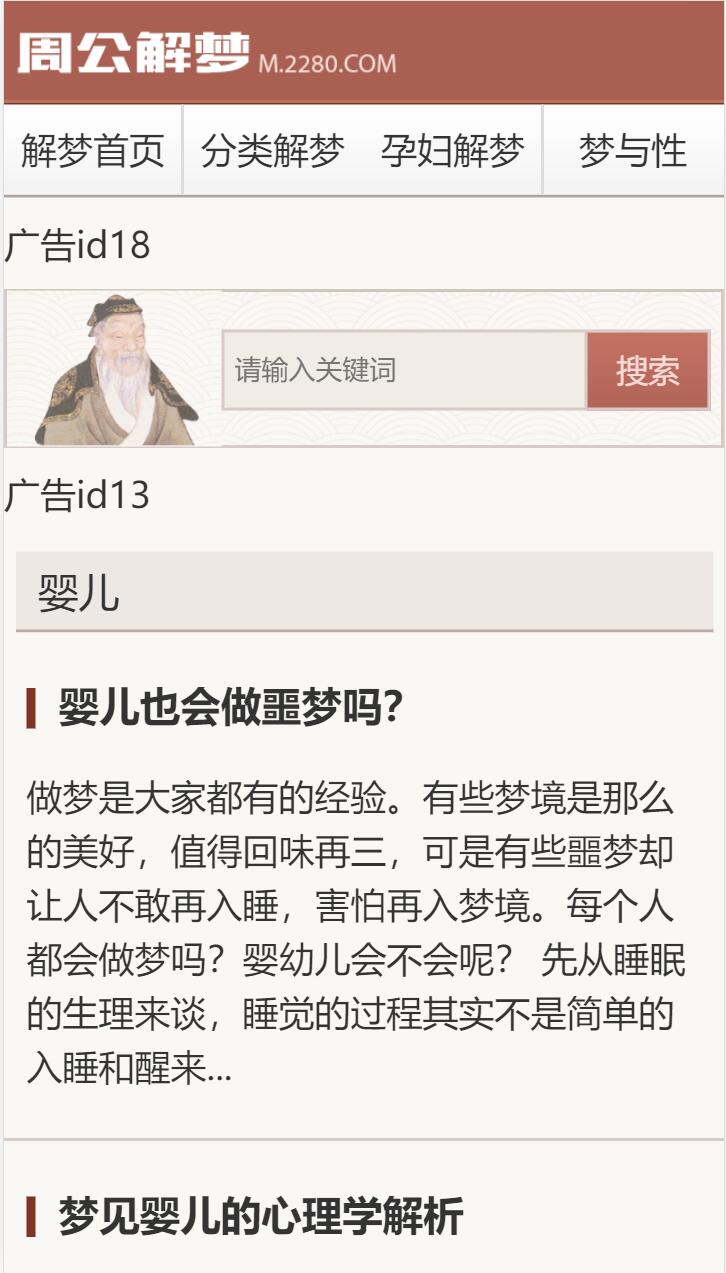Open article 婴儿也会做噩梦吗?
This screenshot has height=1273, width=726.
tap(231, 708)
